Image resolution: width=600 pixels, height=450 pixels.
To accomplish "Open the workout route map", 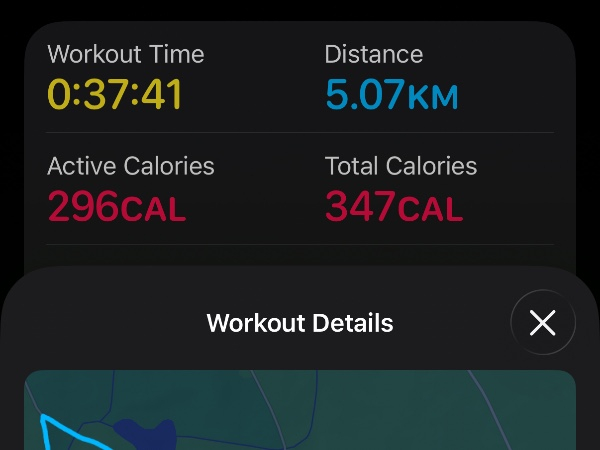I will [x=300, y=412].
